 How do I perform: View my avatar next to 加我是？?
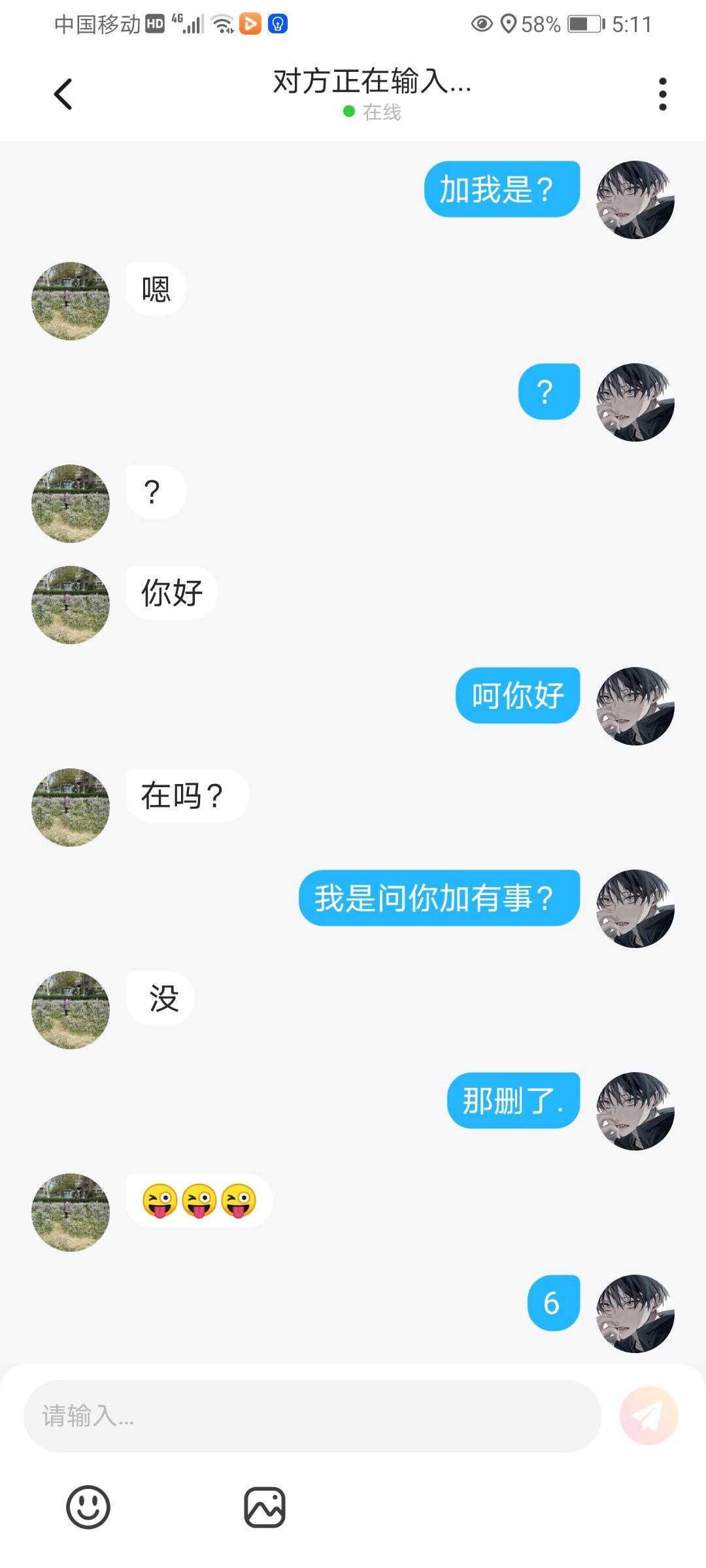coord(635,200)
